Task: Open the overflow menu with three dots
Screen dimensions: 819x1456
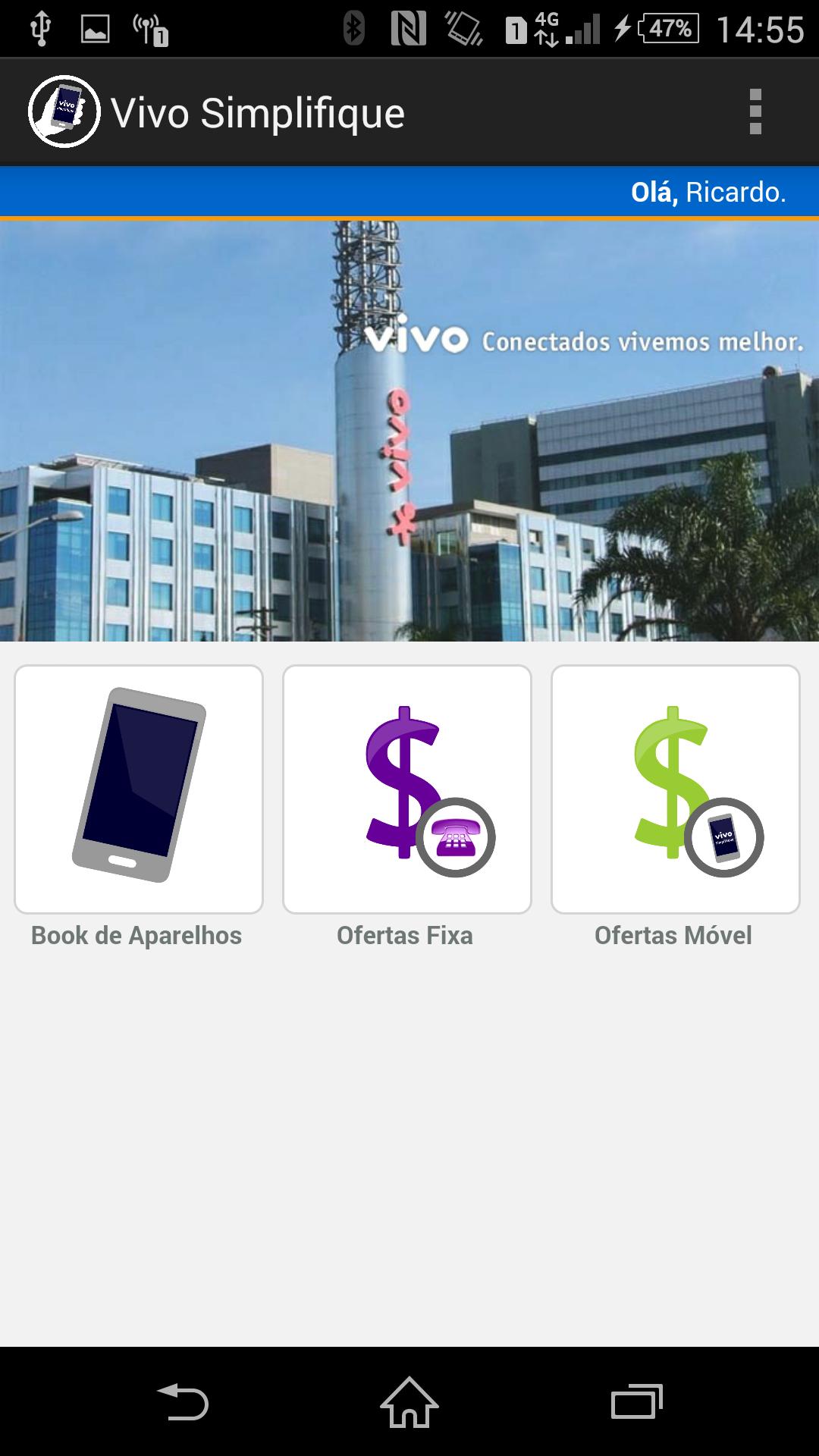Action: pos(754,112)
